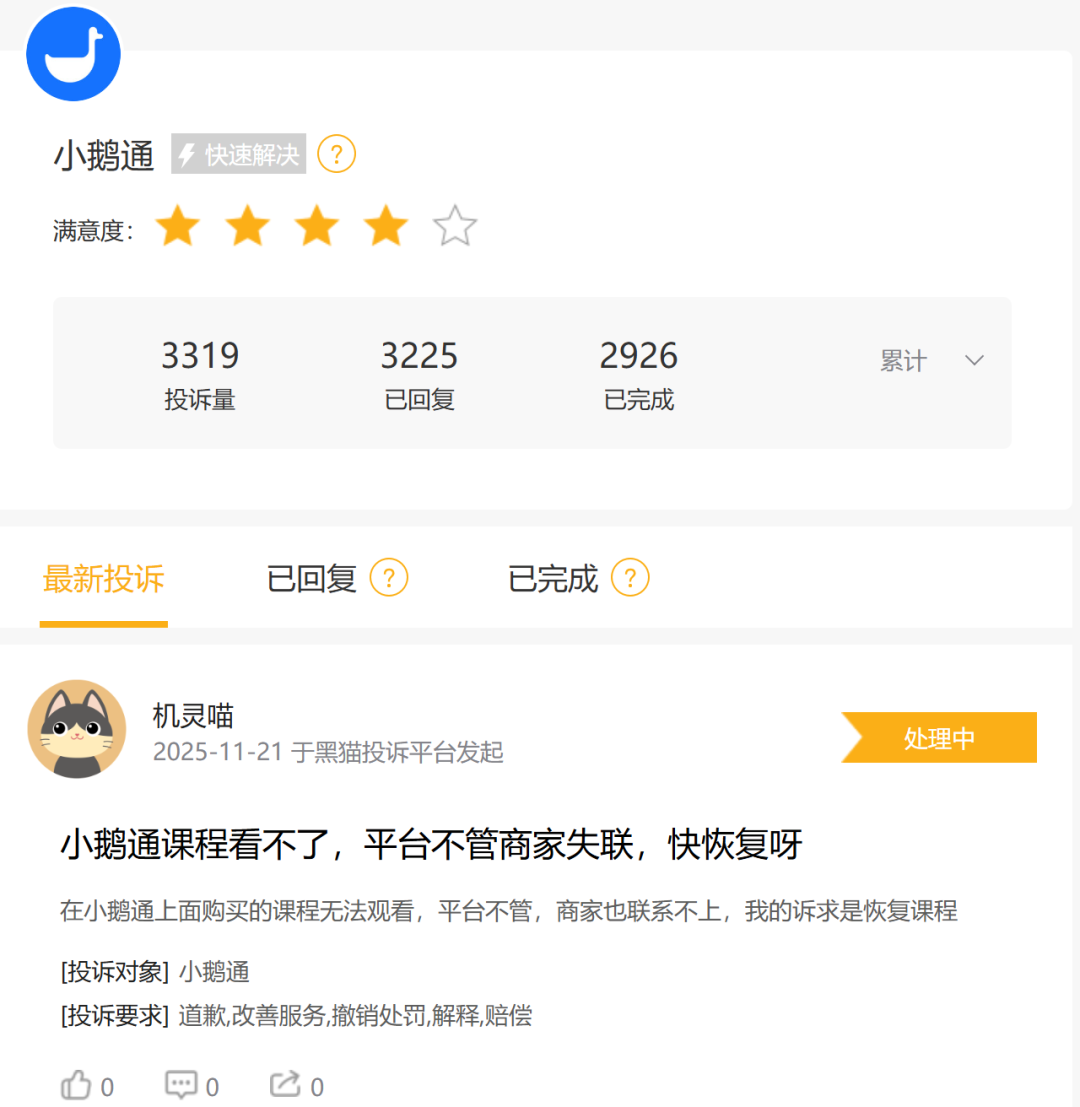View 机灵喵's user avatar profile
Screen dimensions: 1080x1107
(77, 729)
